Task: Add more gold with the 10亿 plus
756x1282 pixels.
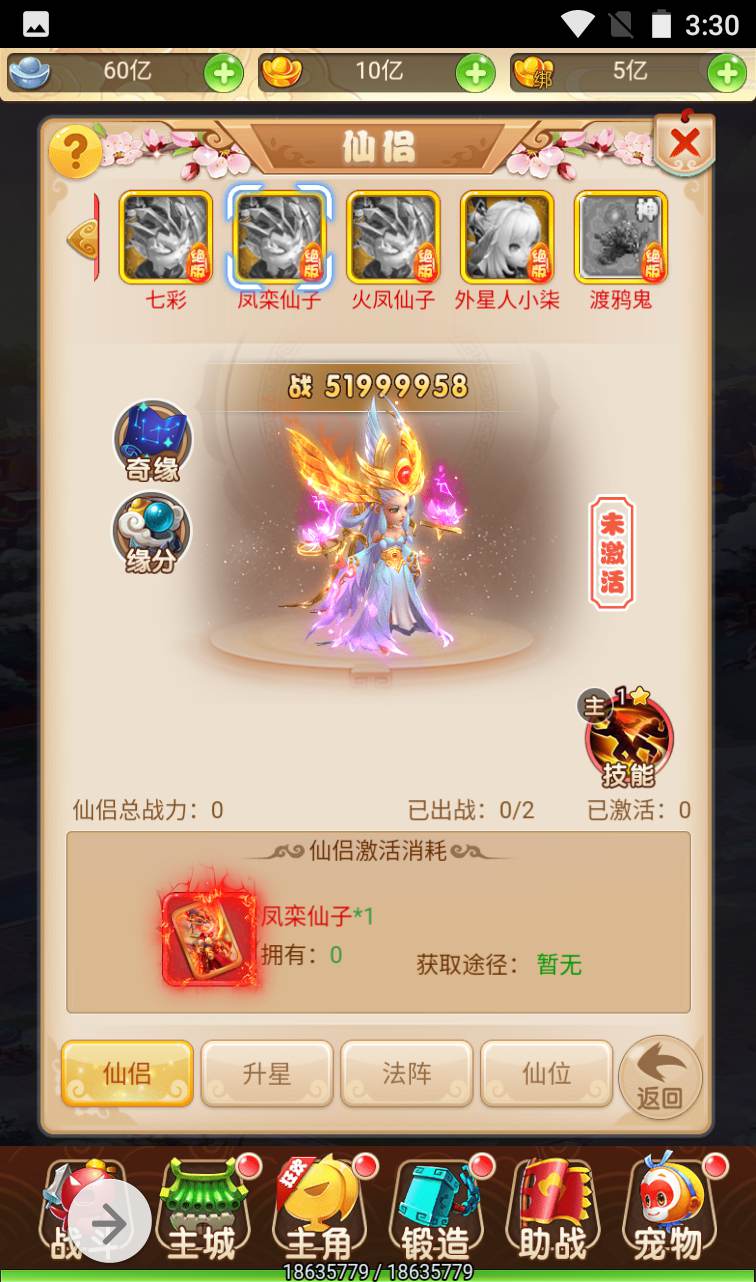Action: (475, 73)
